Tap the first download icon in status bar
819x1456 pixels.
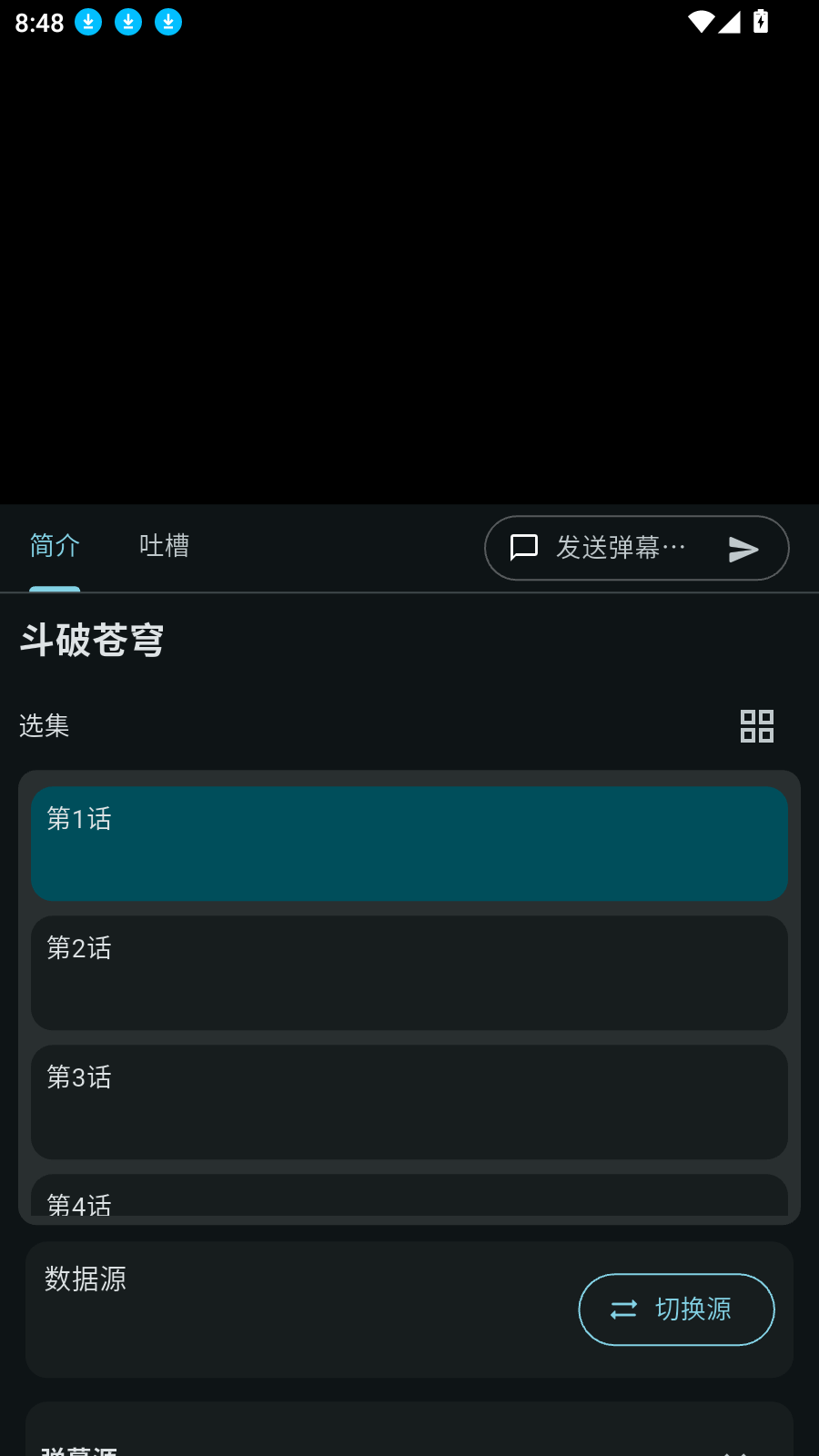[88, 22]
